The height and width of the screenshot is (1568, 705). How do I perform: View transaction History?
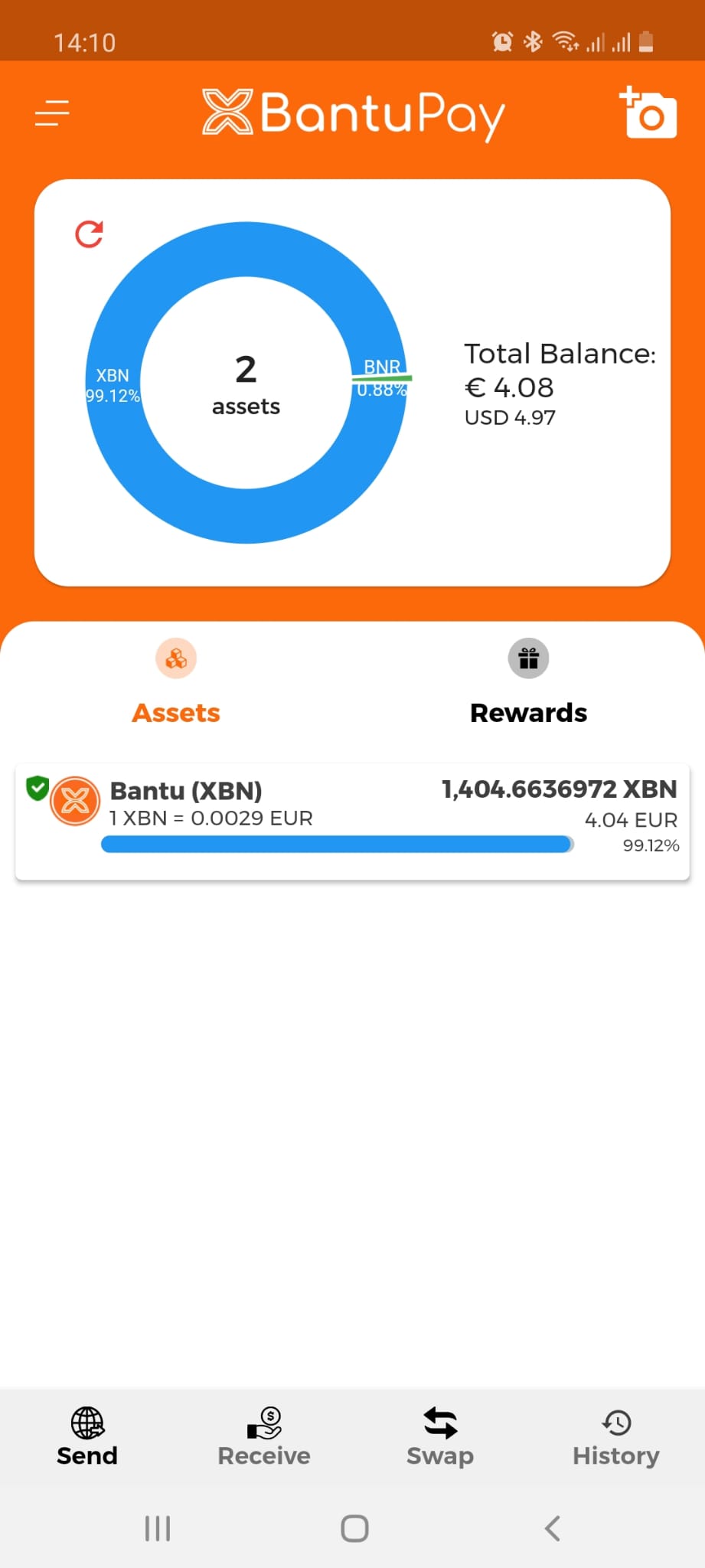(616, 1437)
